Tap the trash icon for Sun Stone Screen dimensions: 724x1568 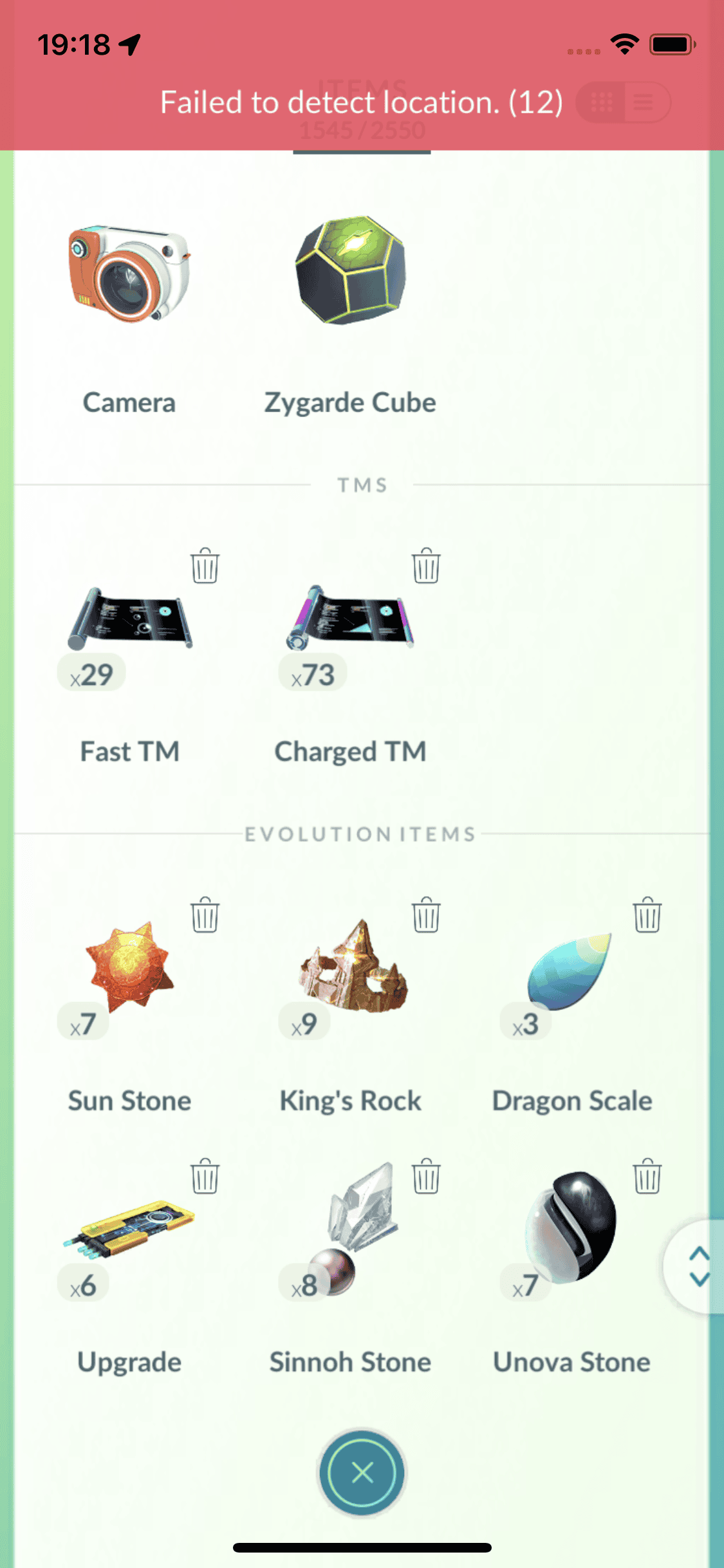pos(205,915)
